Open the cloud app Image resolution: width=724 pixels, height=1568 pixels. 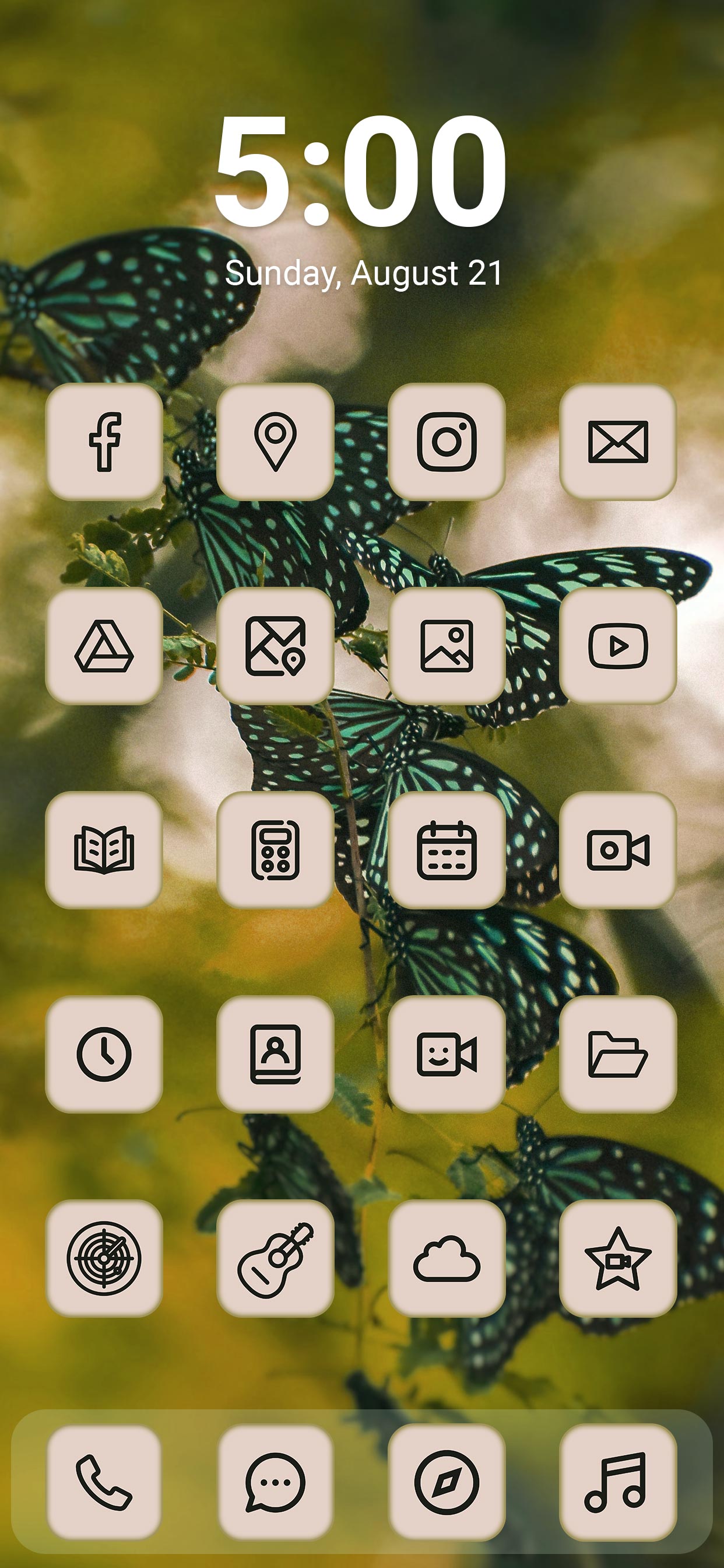(x=447, y=1258)
